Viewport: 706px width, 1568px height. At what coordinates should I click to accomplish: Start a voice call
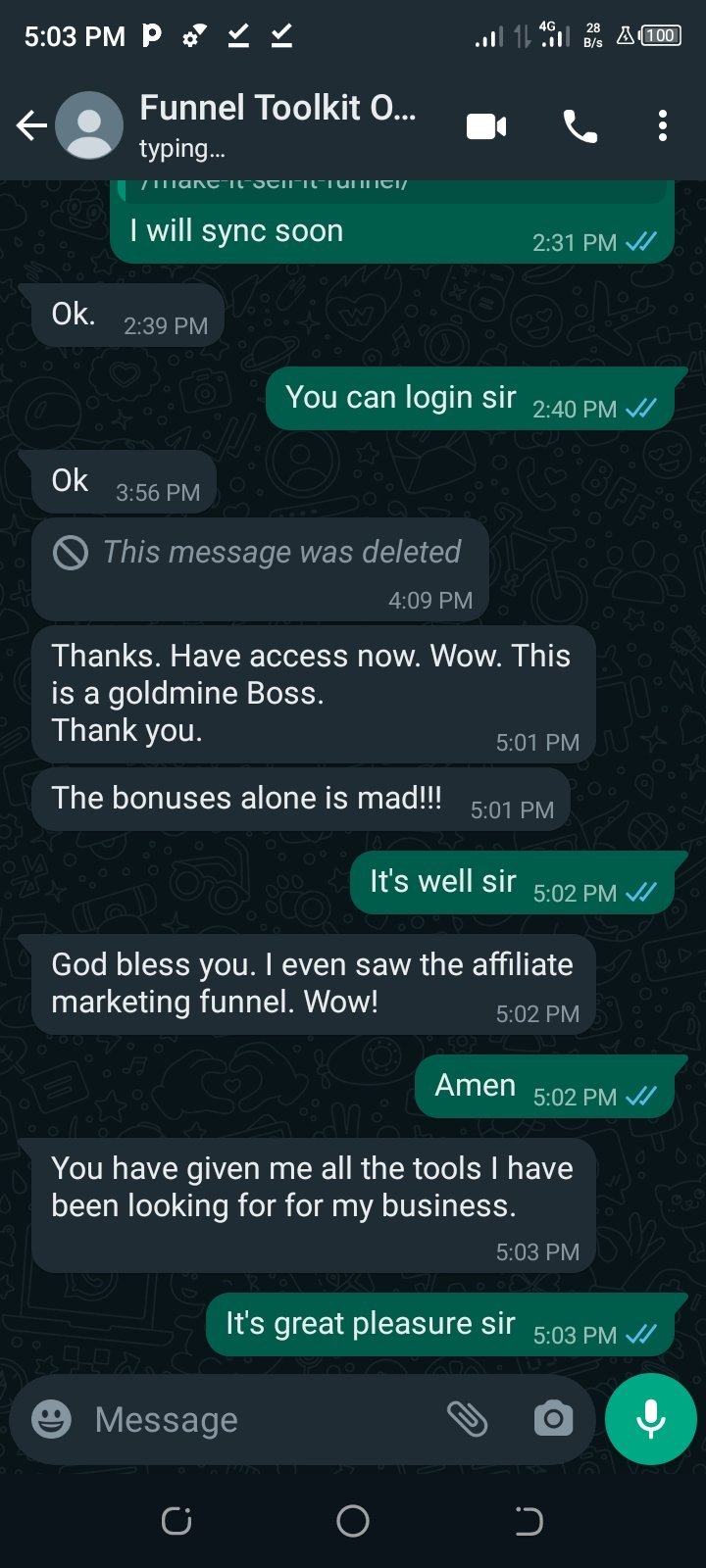click(x=580, y=126)
